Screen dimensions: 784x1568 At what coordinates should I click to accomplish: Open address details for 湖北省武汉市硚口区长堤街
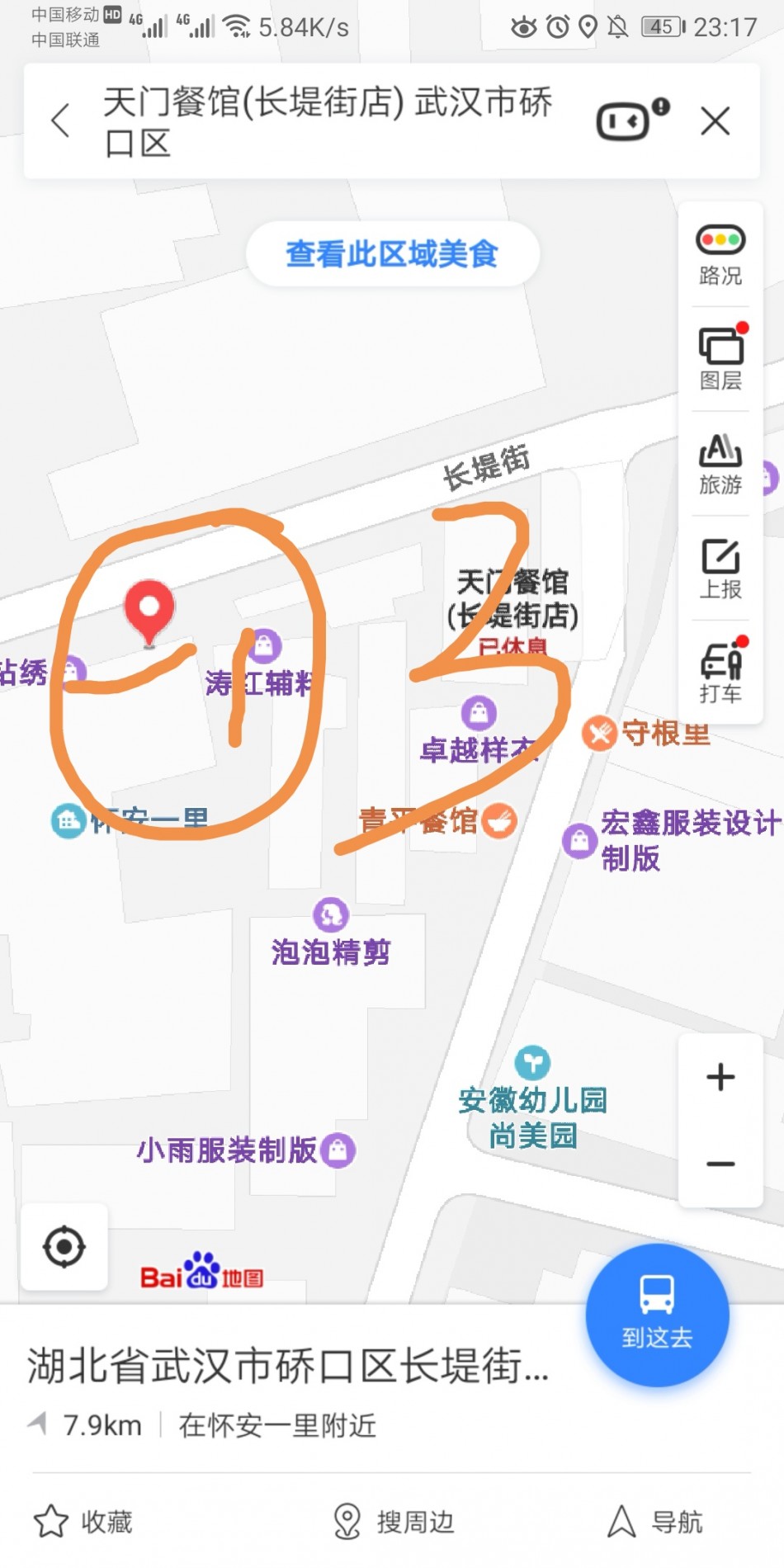(x=287, y=1366)
